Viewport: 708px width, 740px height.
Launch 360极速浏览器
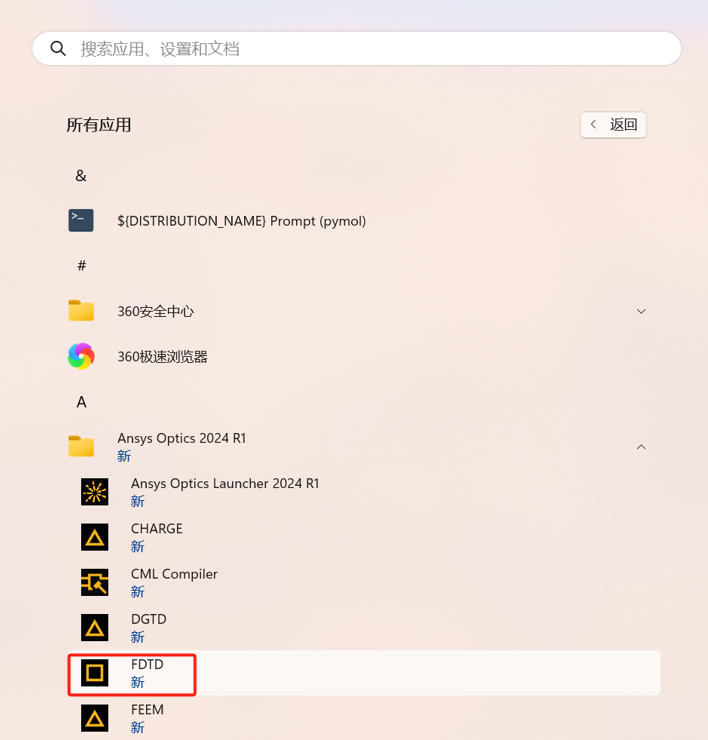162,356
